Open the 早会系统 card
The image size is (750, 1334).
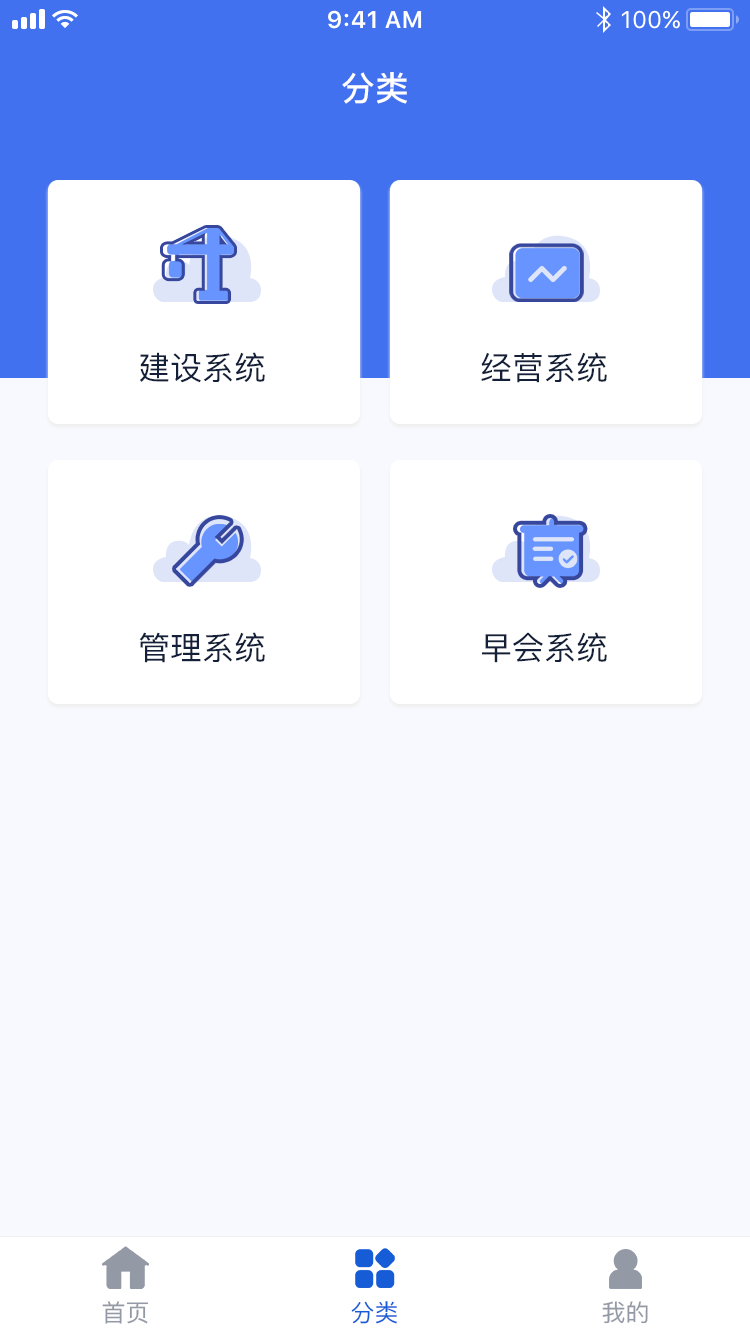click(x=546, y=582)
